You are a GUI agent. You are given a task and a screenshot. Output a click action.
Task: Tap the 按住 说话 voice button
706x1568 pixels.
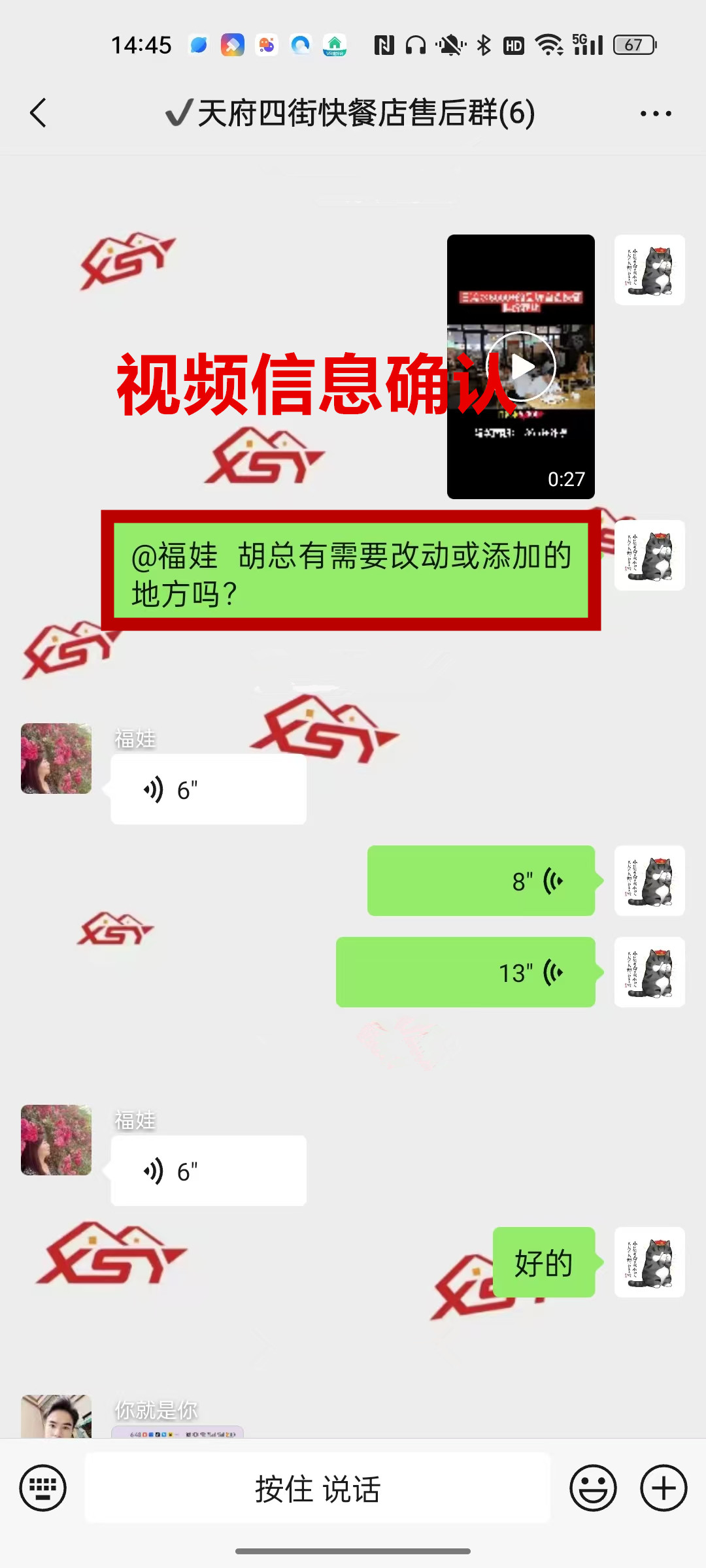[318, 1488]
